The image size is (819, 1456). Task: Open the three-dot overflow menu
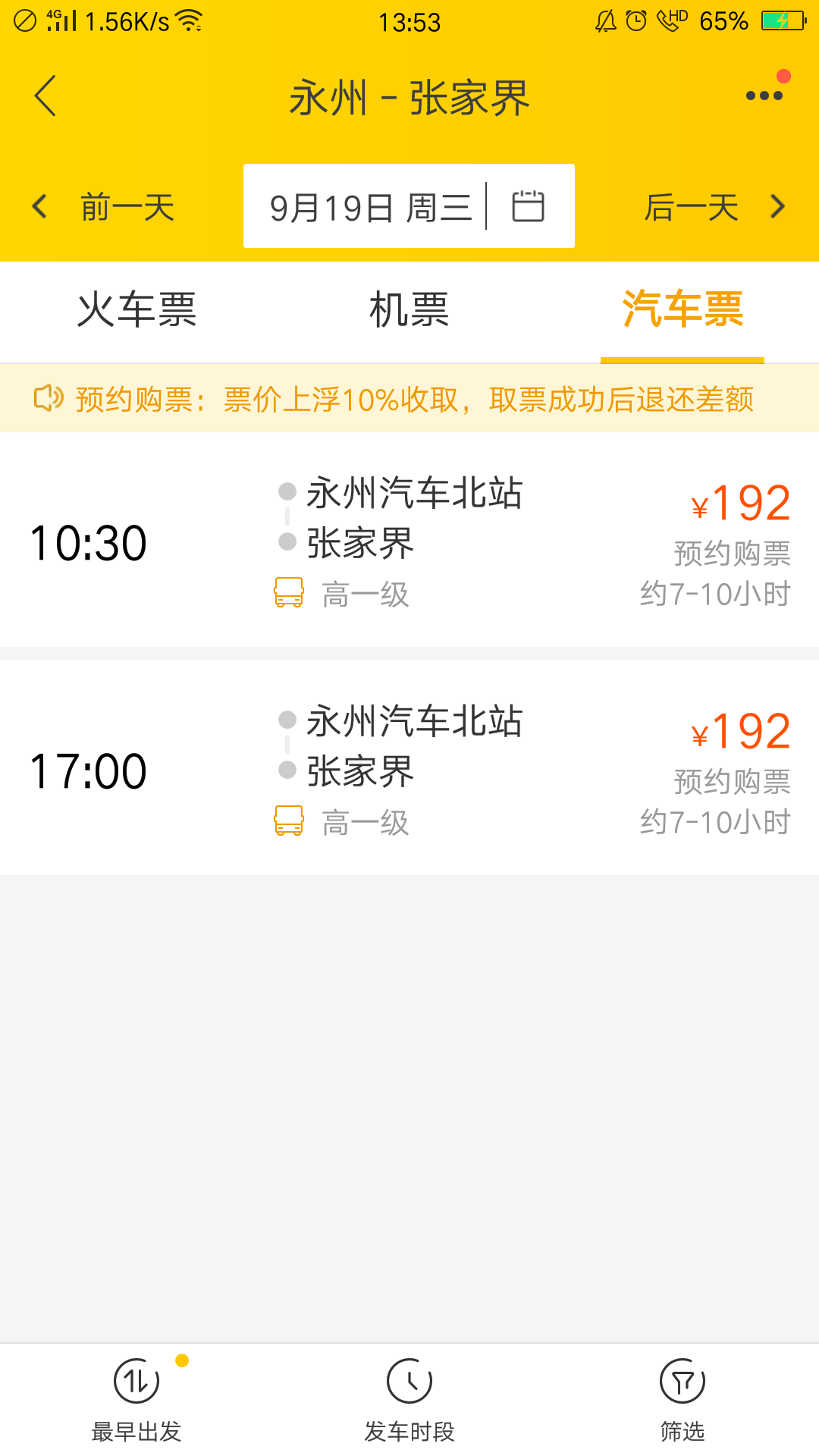pyautogui.click(x=764, y=96)
